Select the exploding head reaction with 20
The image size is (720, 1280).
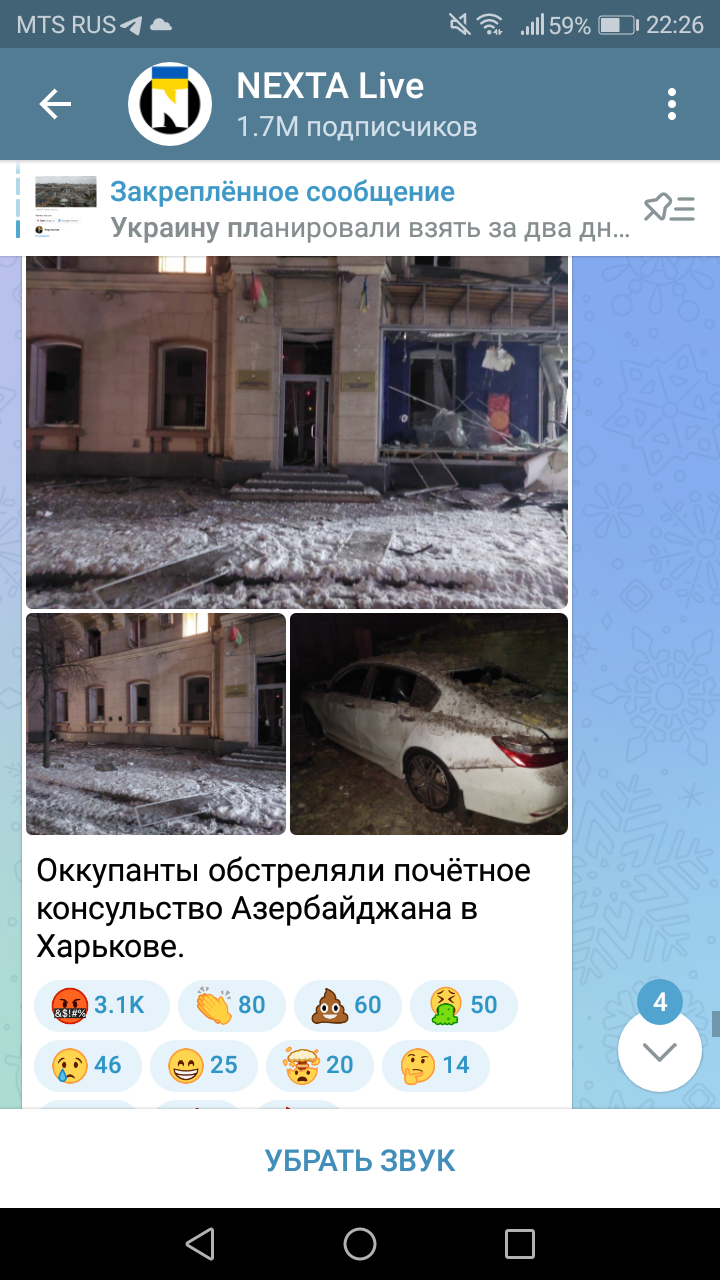click(319, 1065)
